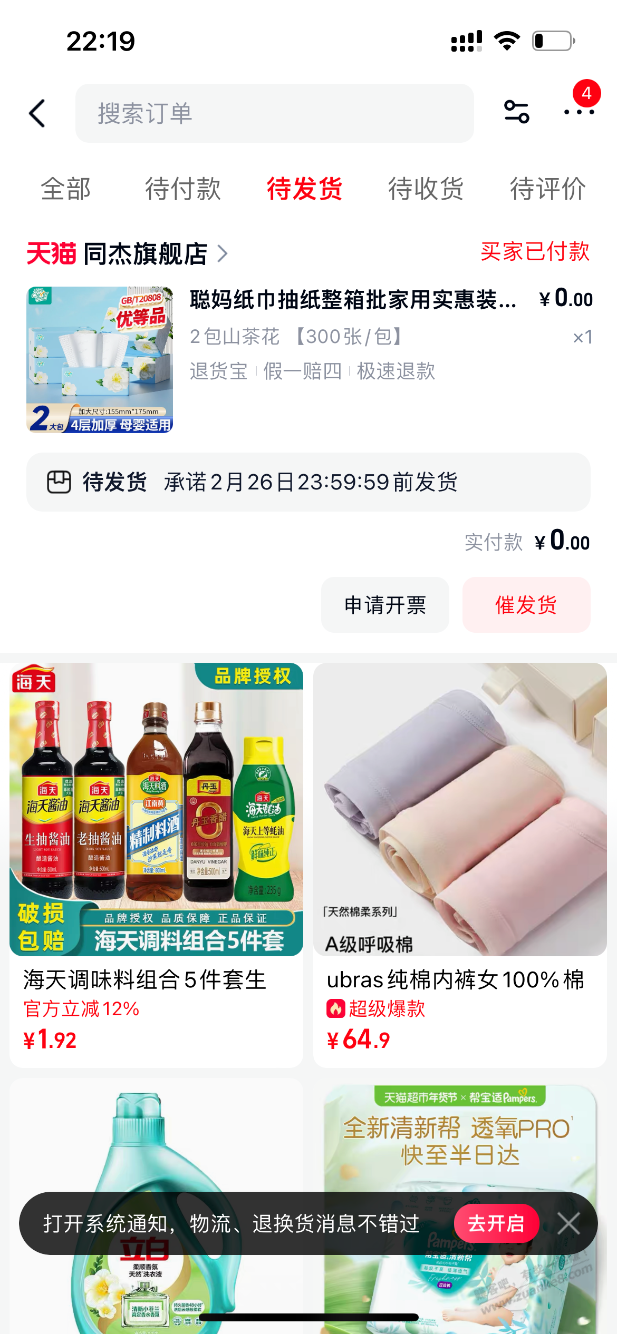Select the 待发货 tab

[305, 188]
